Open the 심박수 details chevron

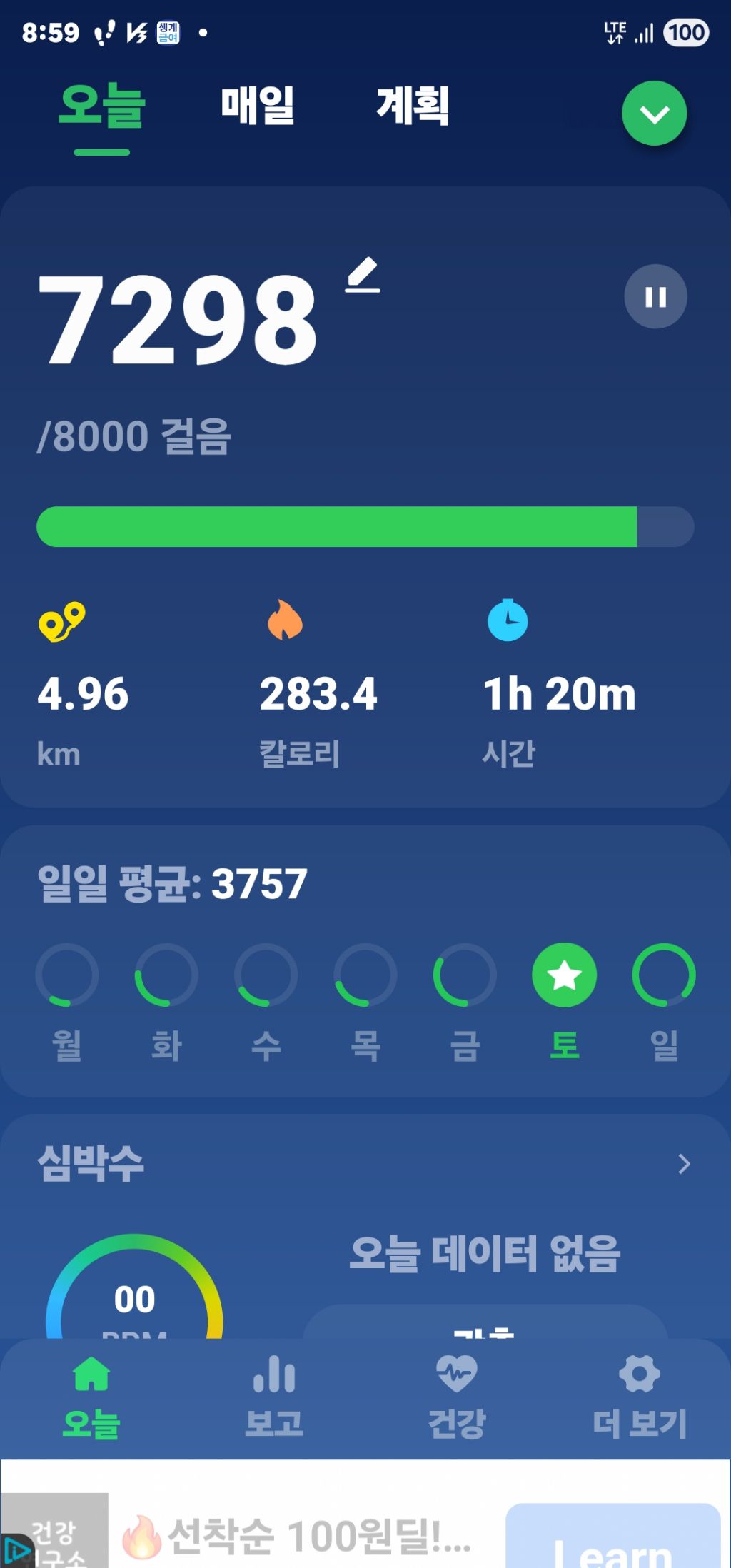pos(684,1164)
